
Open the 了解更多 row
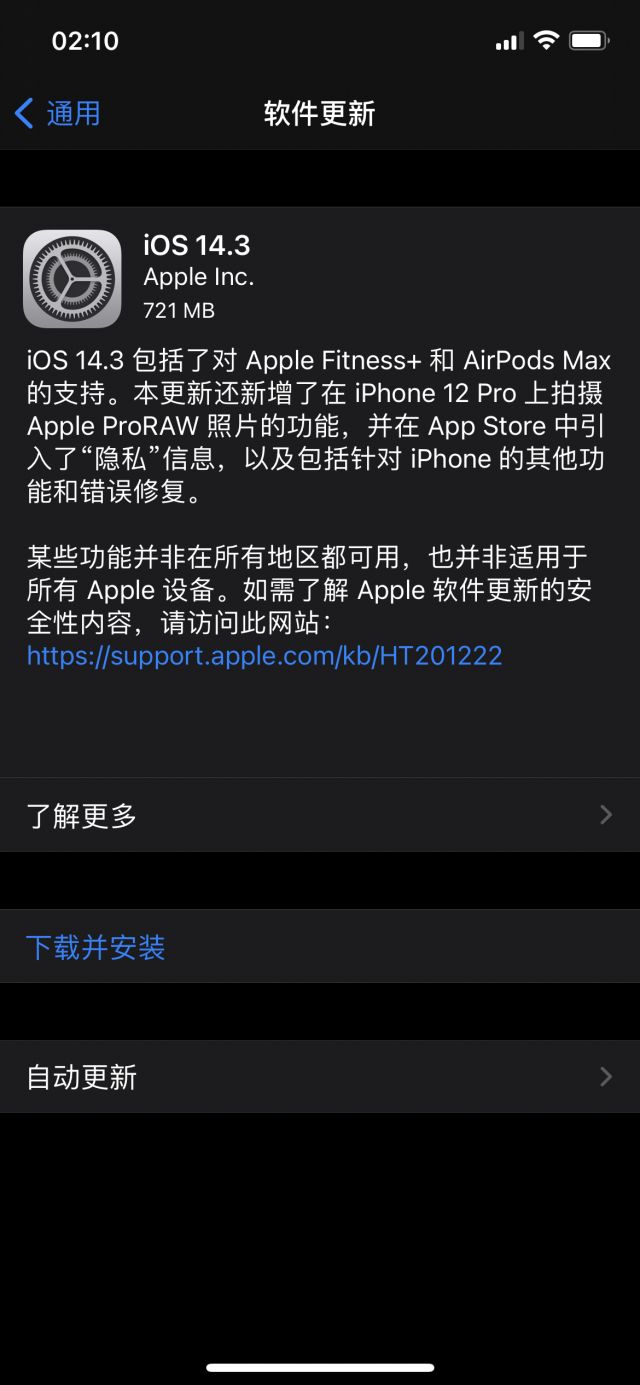tap(320, 815)
